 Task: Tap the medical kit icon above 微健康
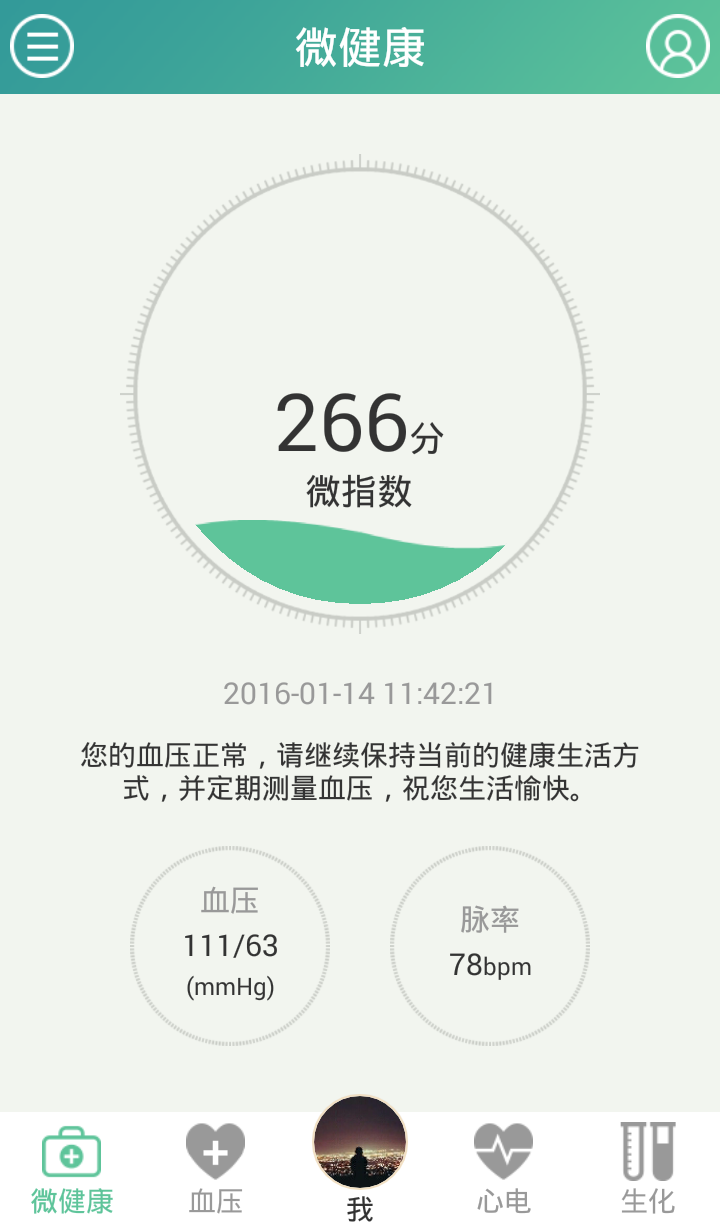click(x=72, y=1152)
